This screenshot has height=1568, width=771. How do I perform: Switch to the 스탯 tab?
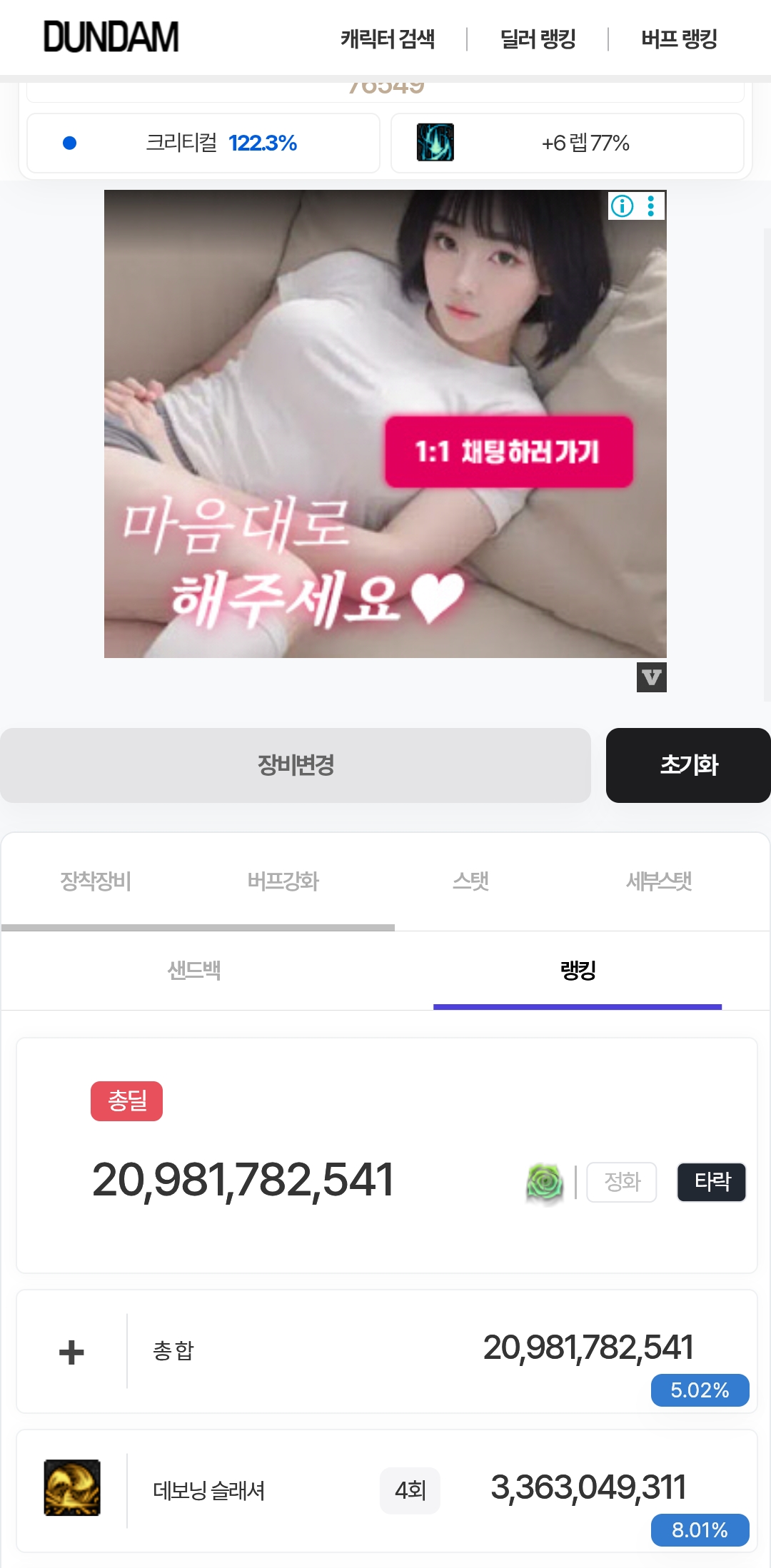(x=470, y=881)
